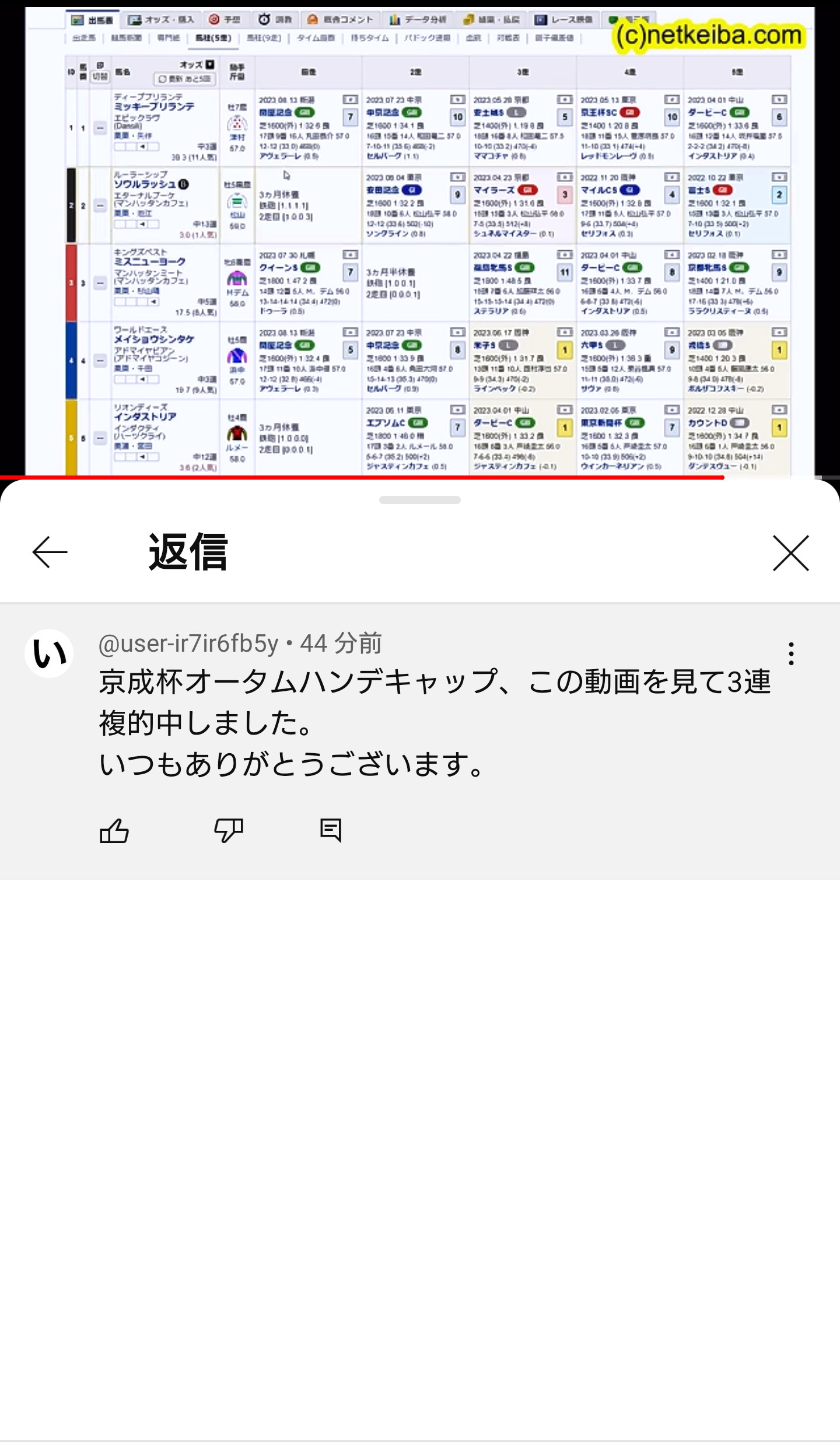Go back from the 返信 replies panel
This screenshot has width=840, height=1444.
pos(50,553)
